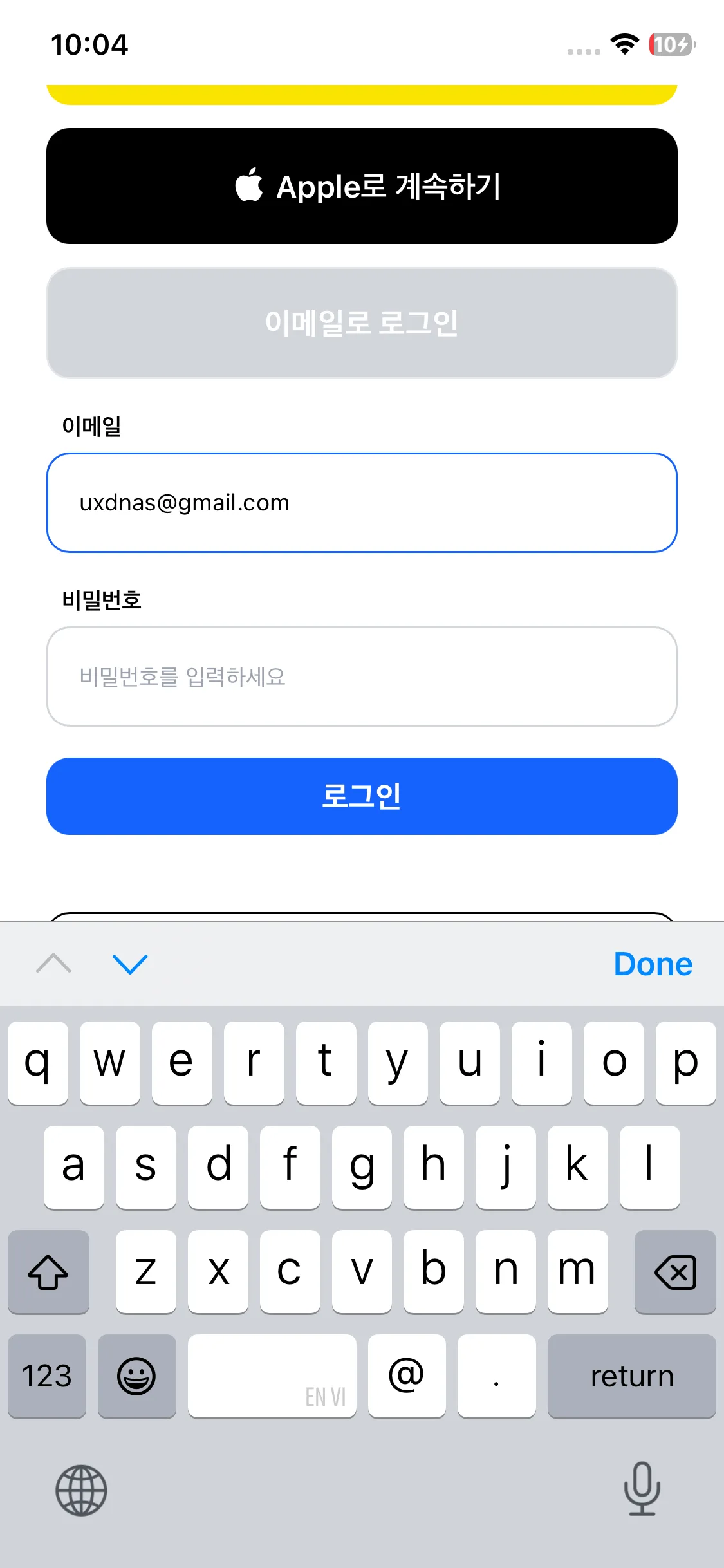Switch keyboard language with globe icon

pyautogui.click(x=81, y=1490)
